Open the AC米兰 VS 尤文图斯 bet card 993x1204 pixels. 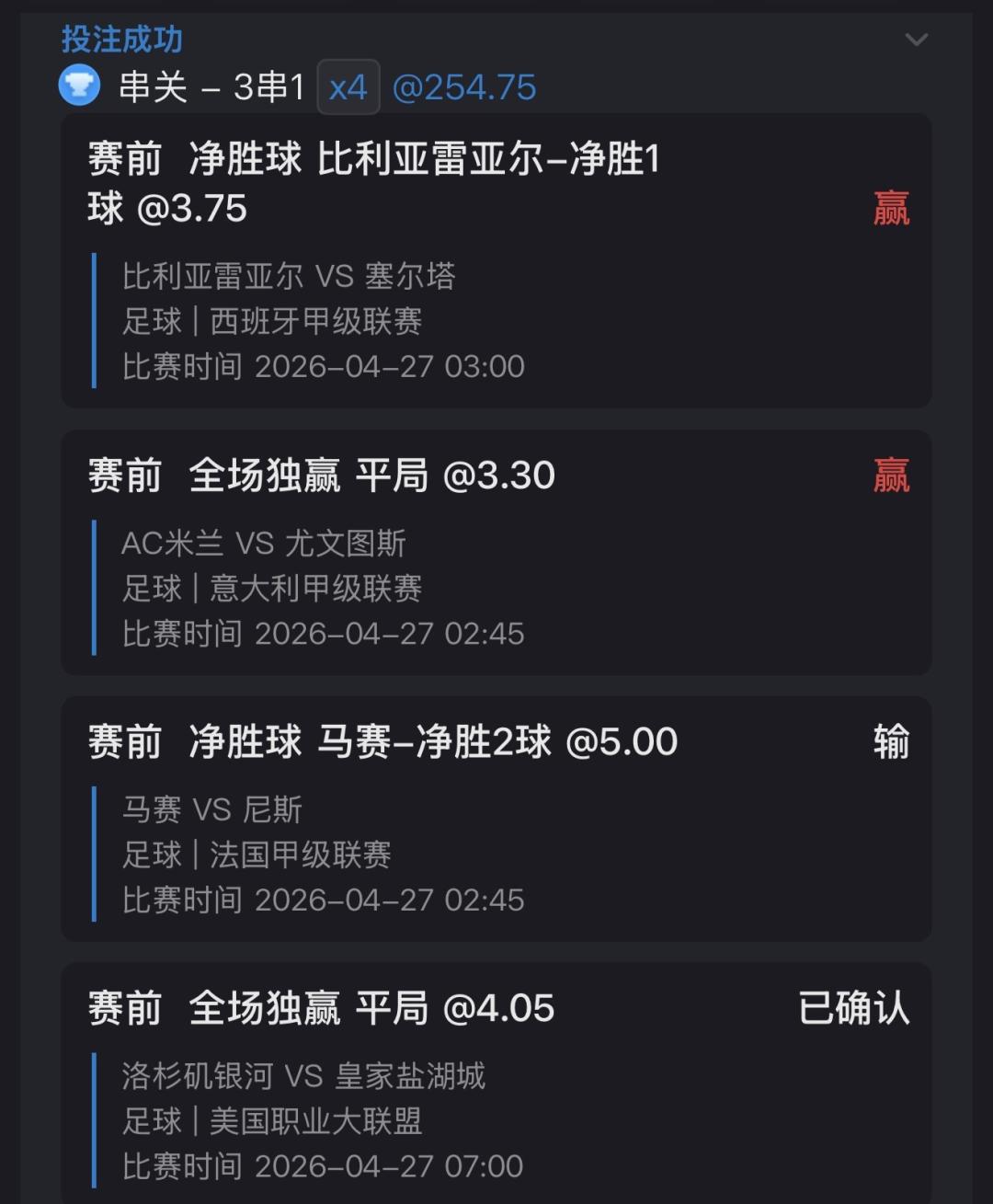point(496,553)
